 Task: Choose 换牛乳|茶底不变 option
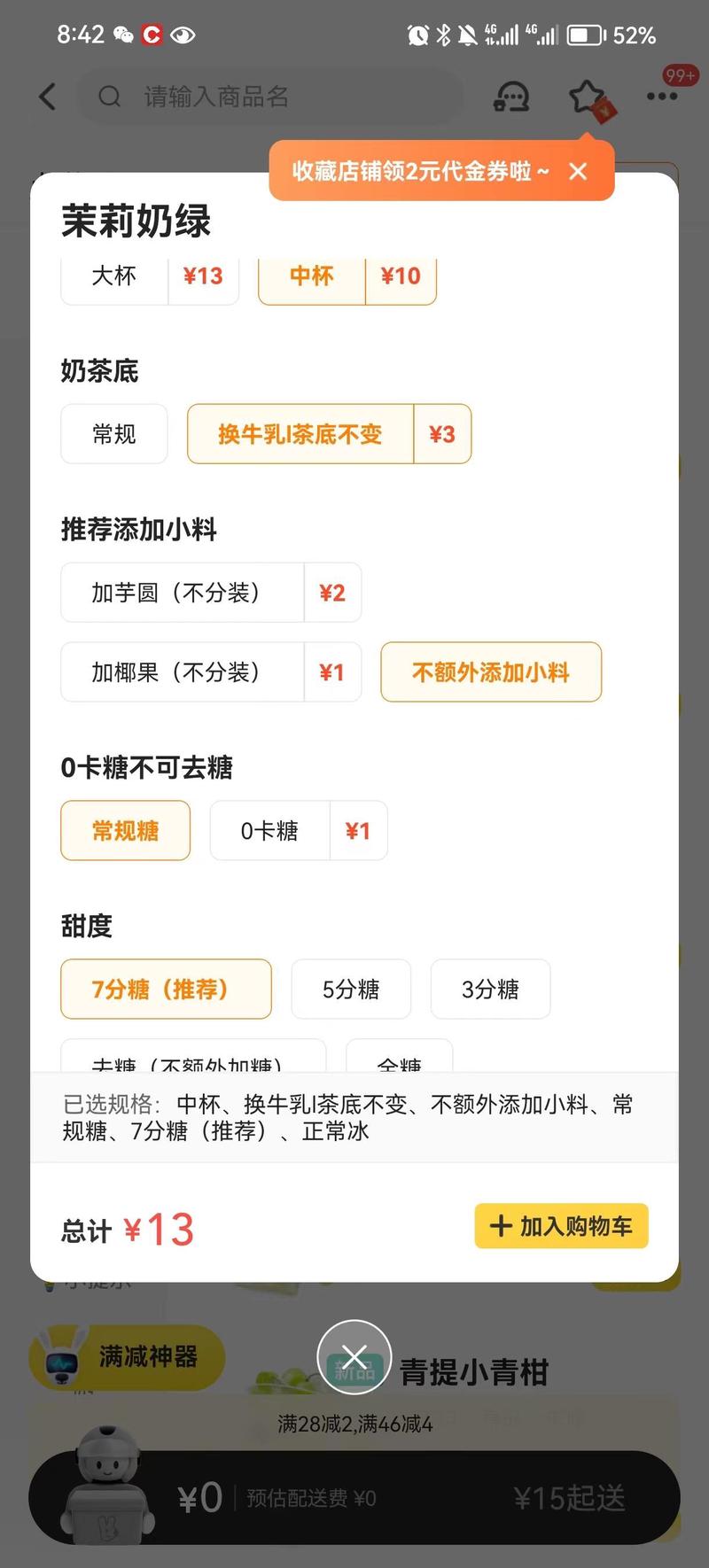328,434
